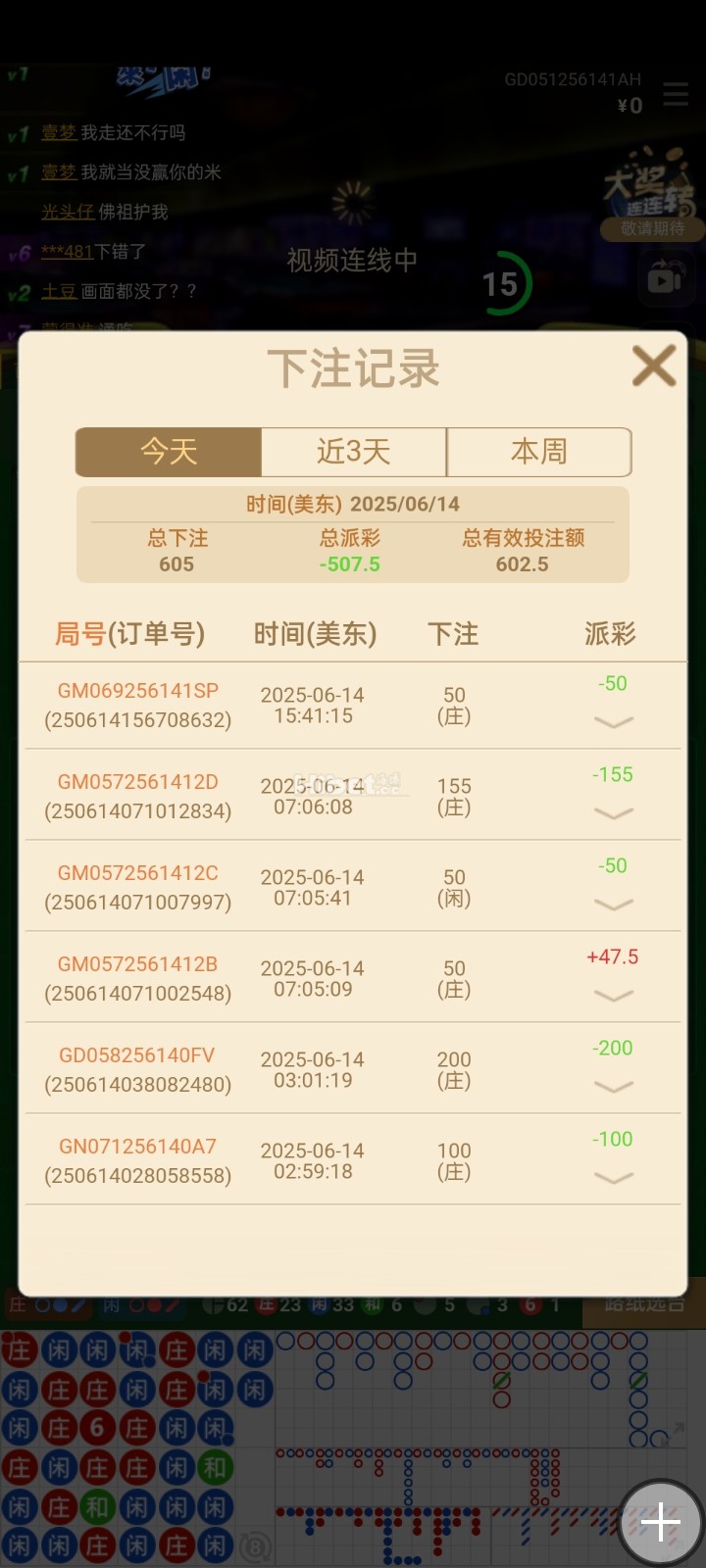Screen dimensions: 706x1568
Task: Open the video camera icon
Action: (x=665, y=281)
